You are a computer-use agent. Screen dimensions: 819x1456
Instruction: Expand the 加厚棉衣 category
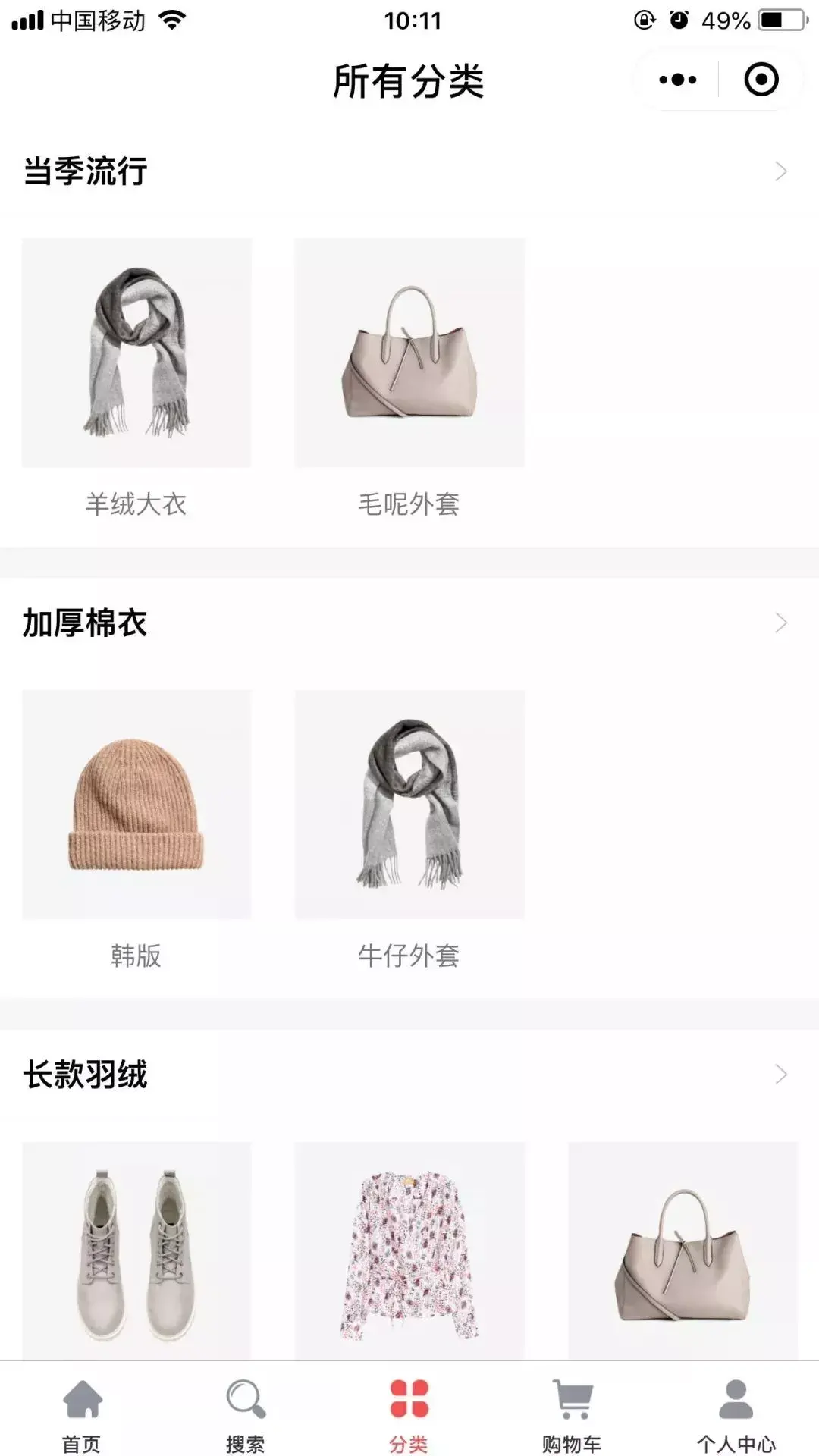(x=780, y=623)
